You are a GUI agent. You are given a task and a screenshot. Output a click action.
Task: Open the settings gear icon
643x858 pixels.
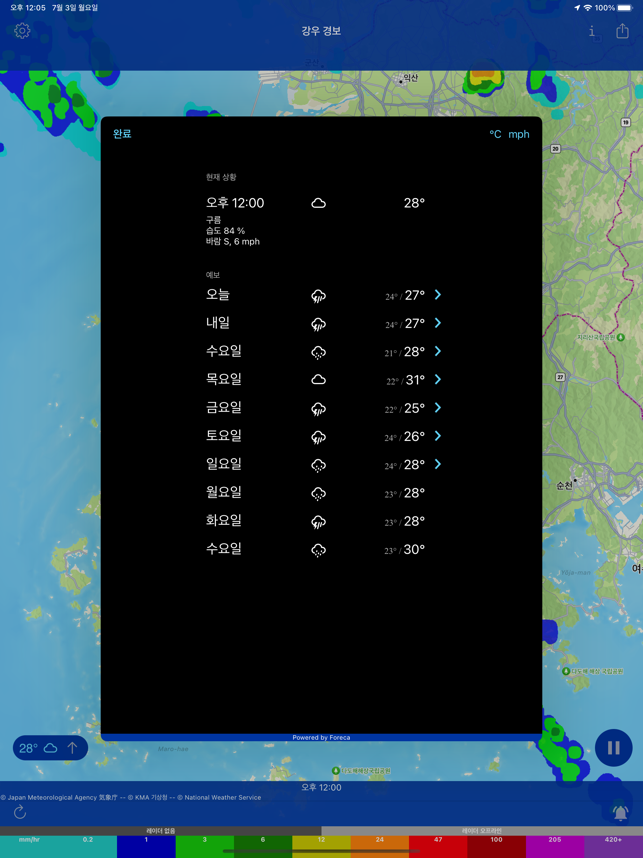click(x=22, y=31)
